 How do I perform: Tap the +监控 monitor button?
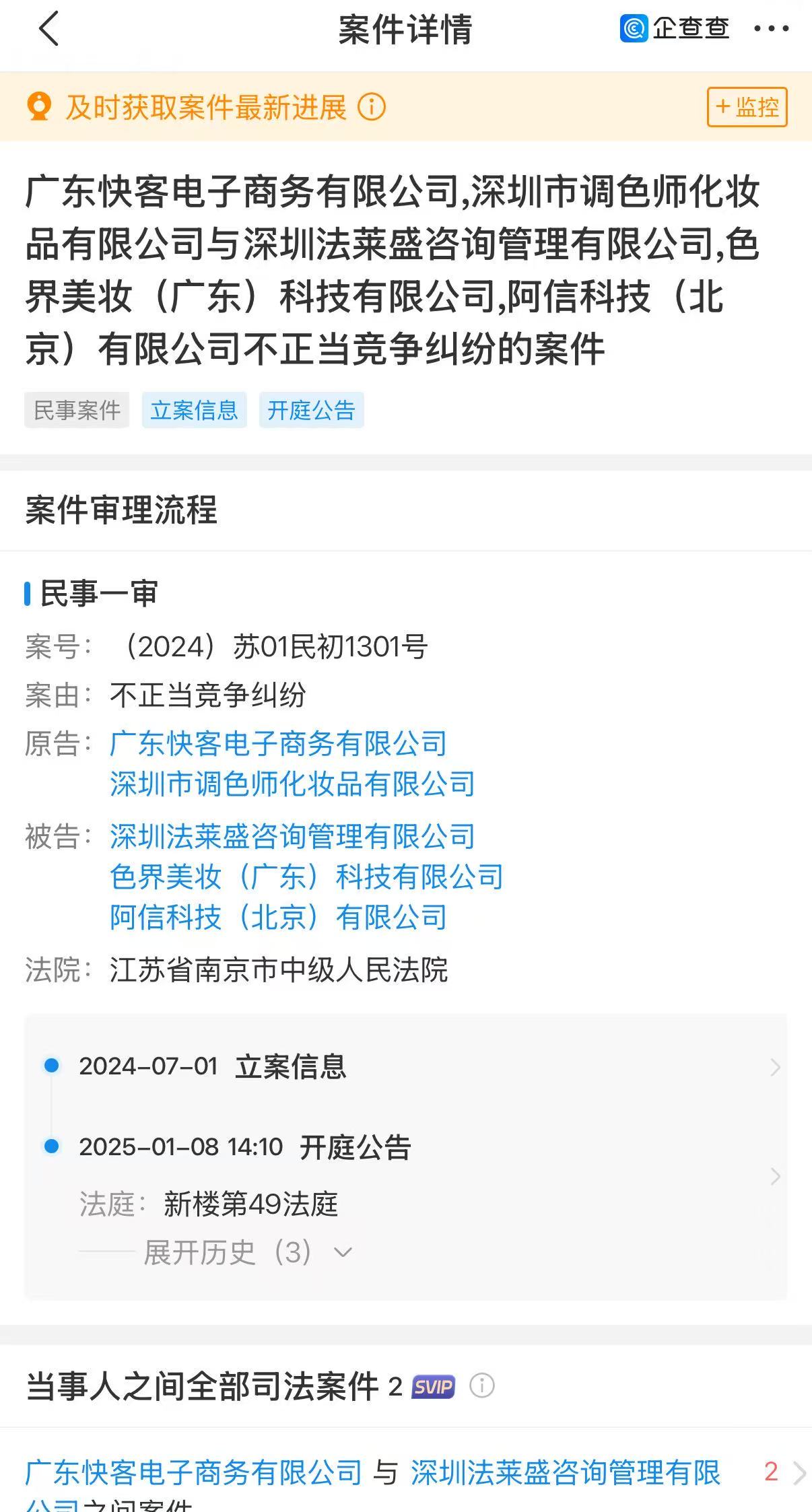[747, 107]
